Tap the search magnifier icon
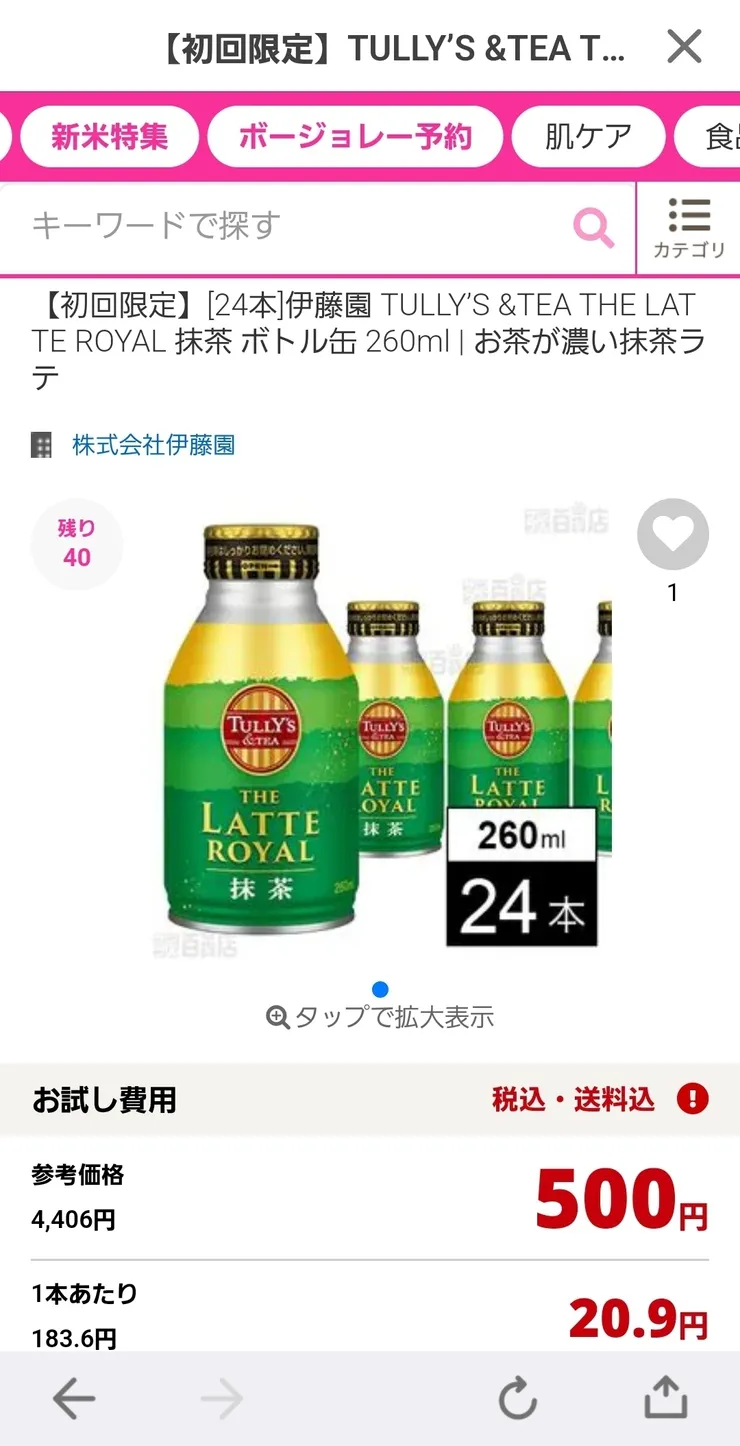This screenshot has width=740, height=1446. (593, 226)
